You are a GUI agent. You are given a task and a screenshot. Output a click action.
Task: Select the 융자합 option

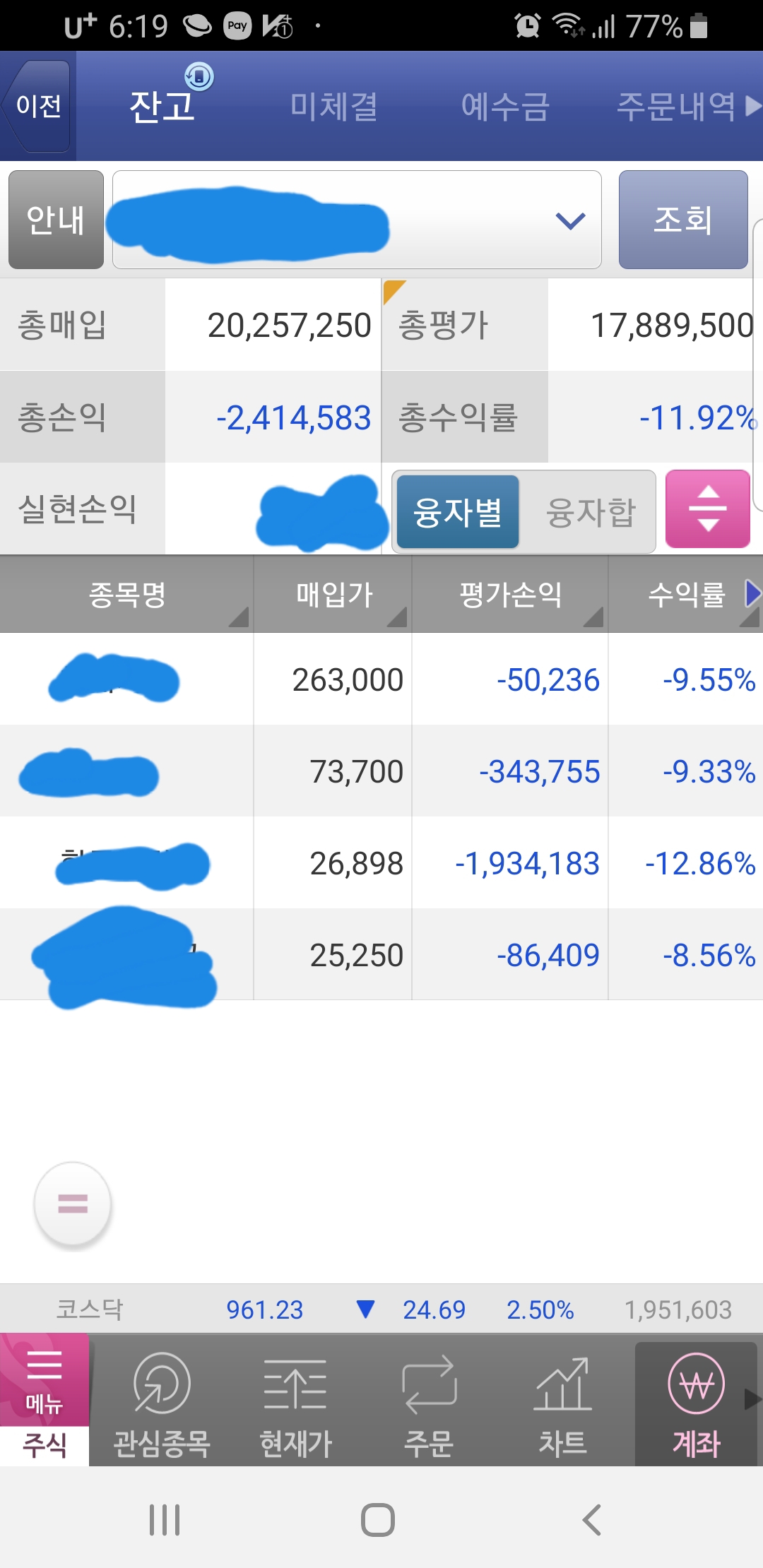pyautogui.click(x=591, y=512)
